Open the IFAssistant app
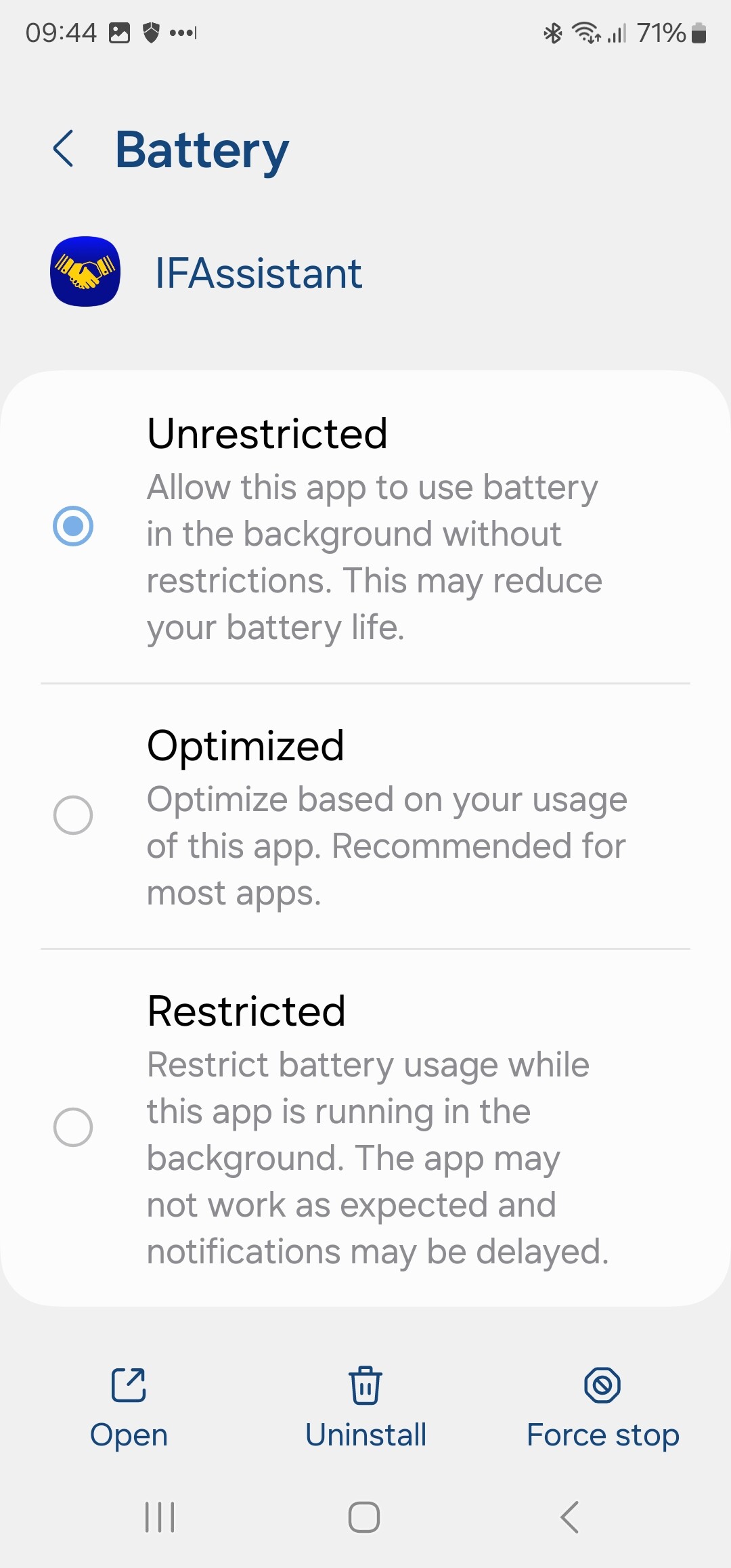 coord(129,1407)
